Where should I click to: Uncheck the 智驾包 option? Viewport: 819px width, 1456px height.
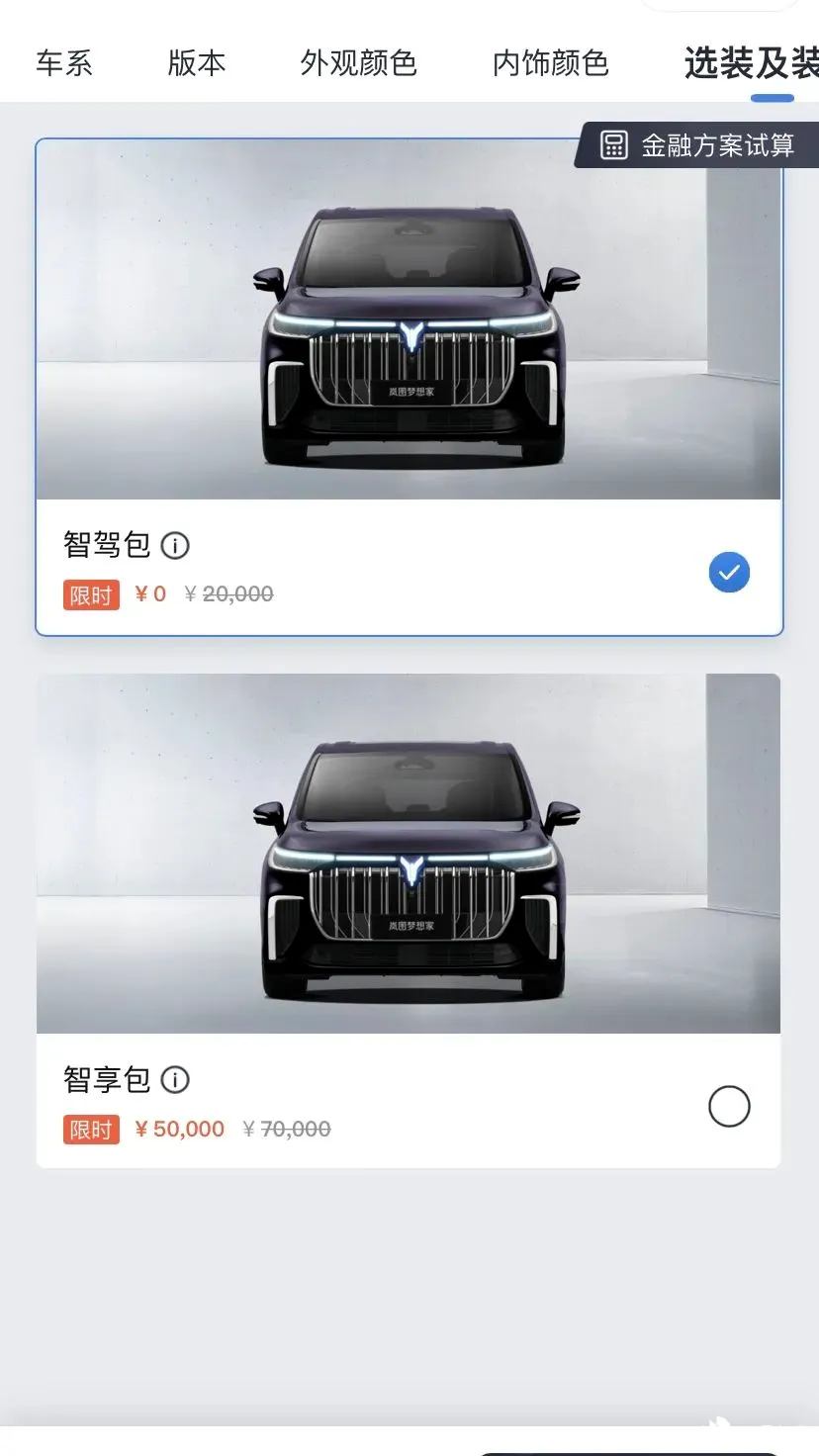click(729, 572)
